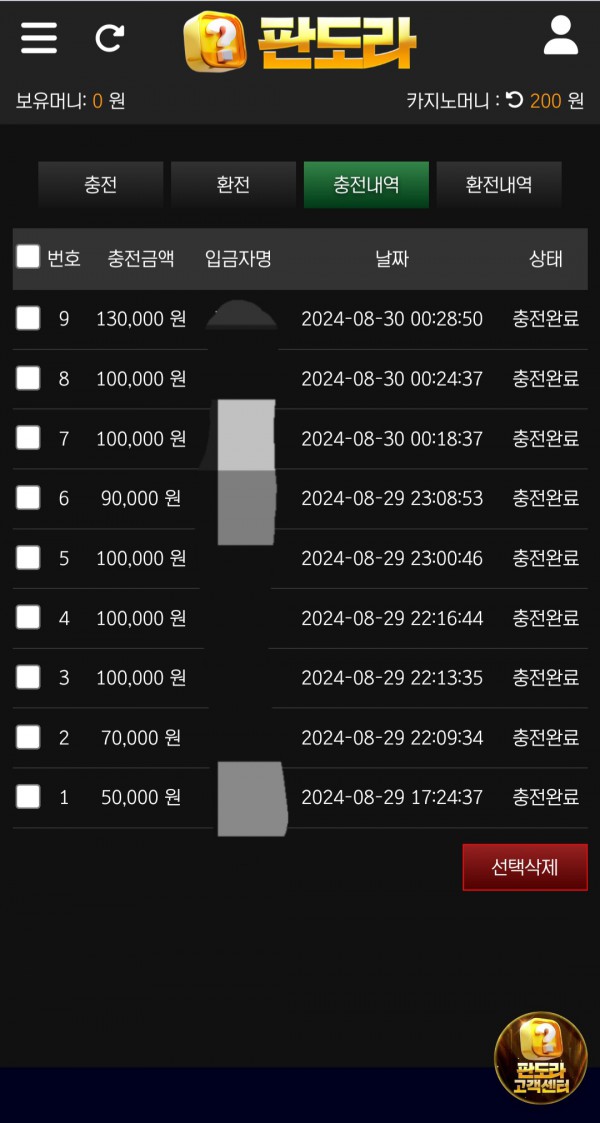Check the box for entry 9
Screen dimensions: 600x1123
(28, 319)
